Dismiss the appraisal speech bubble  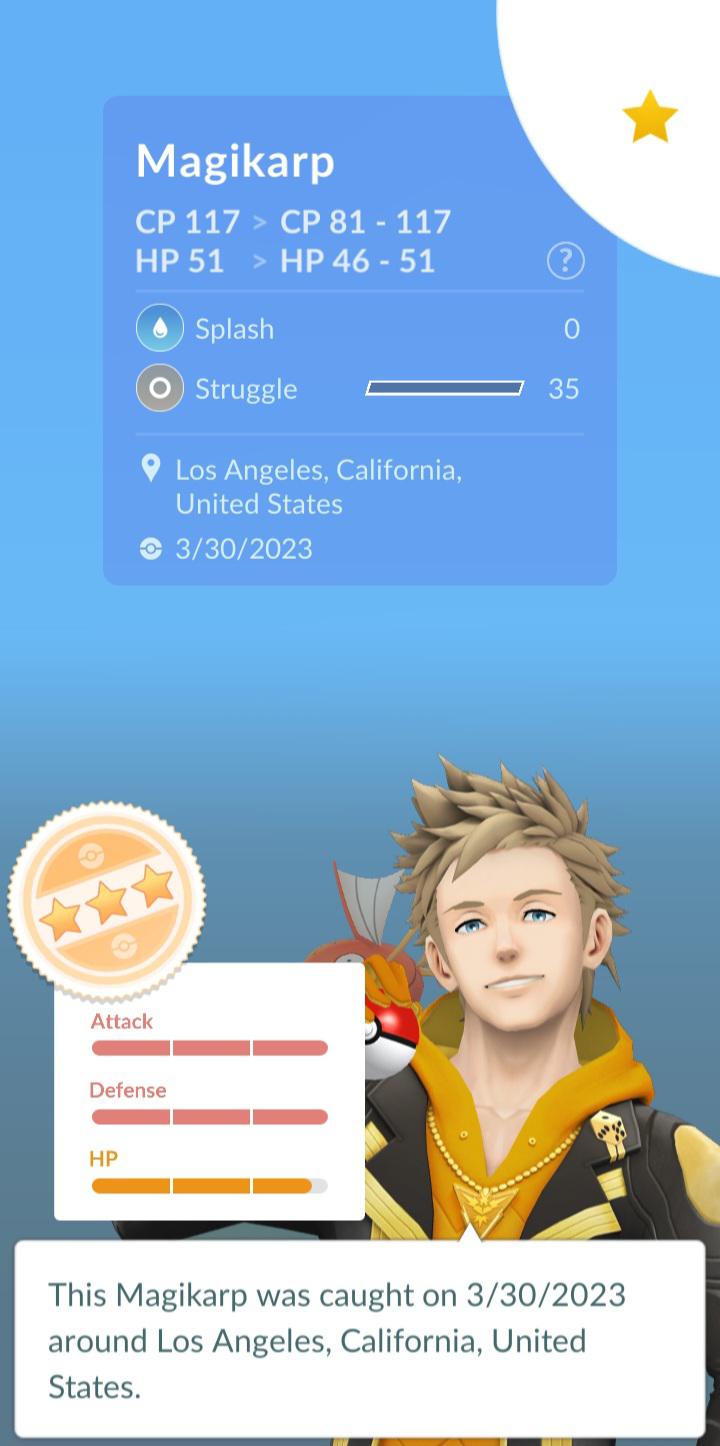[x=360, y=1338]
